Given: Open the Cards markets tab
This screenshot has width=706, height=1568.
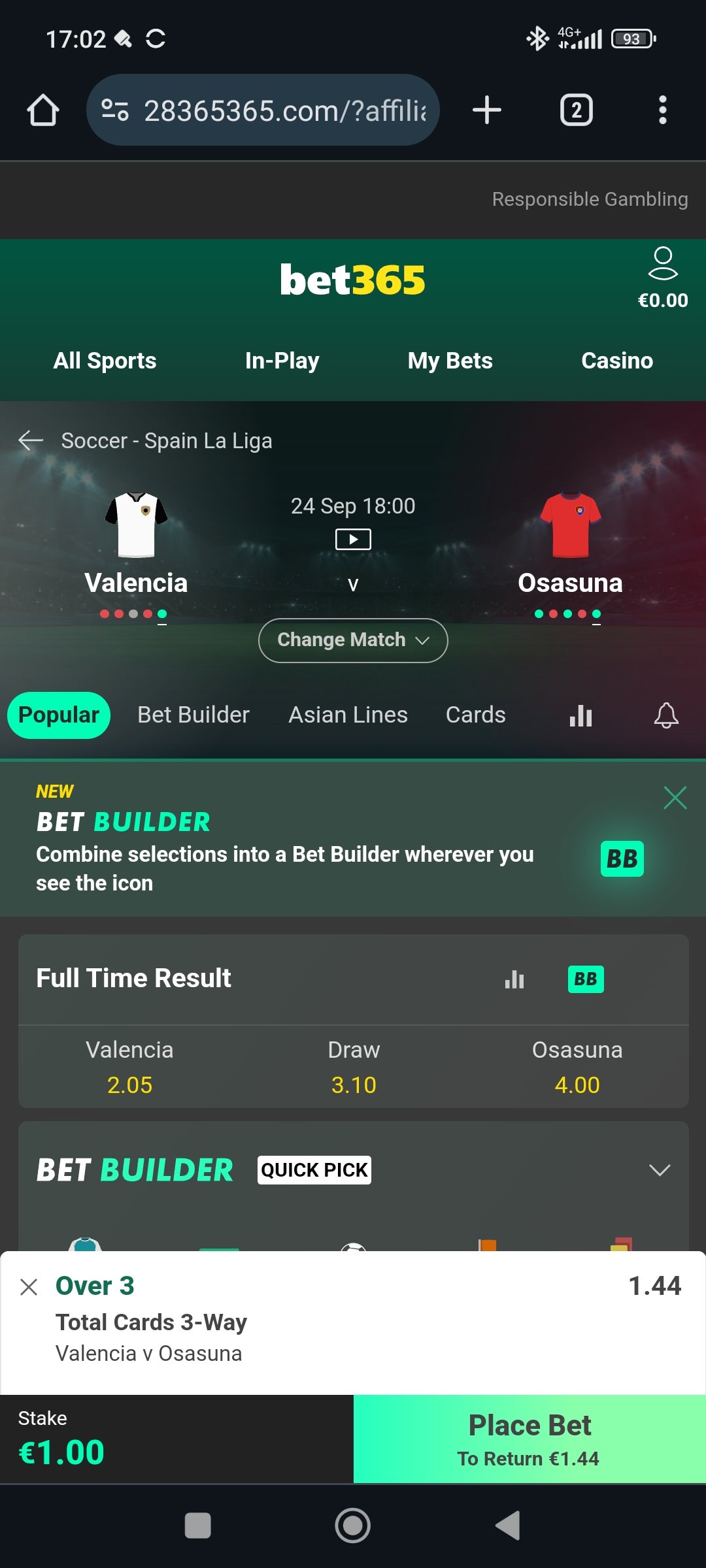Looking at the screenshot, I should point(476,715).
